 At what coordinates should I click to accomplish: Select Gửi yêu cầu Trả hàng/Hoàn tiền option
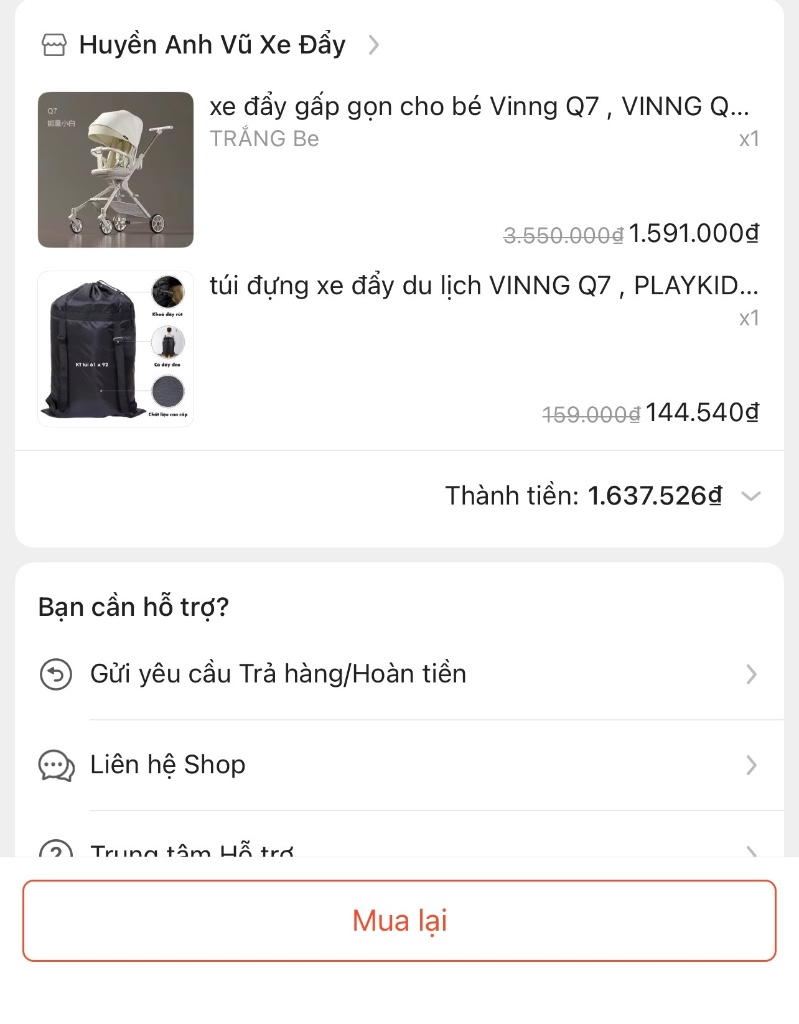tap(277, 674)
